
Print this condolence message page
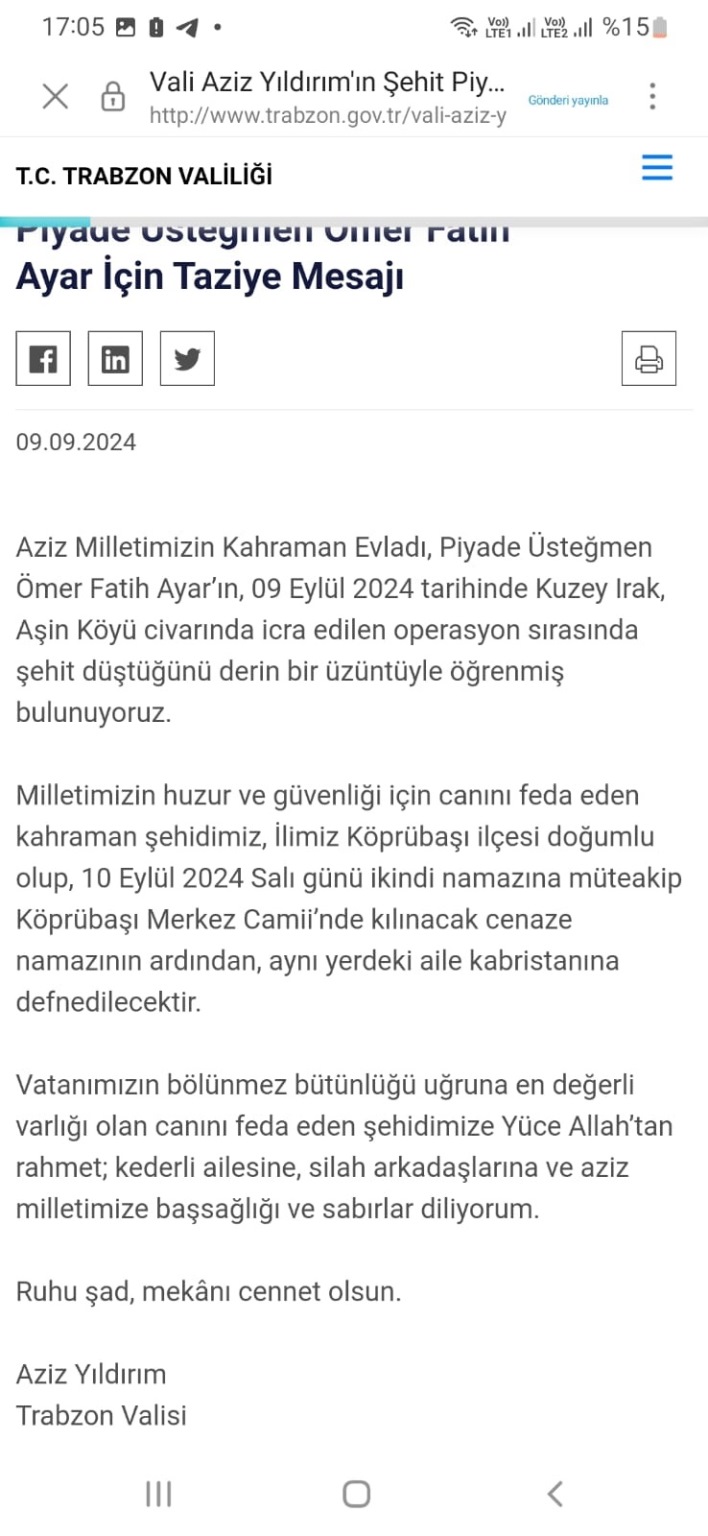point(648,358)
